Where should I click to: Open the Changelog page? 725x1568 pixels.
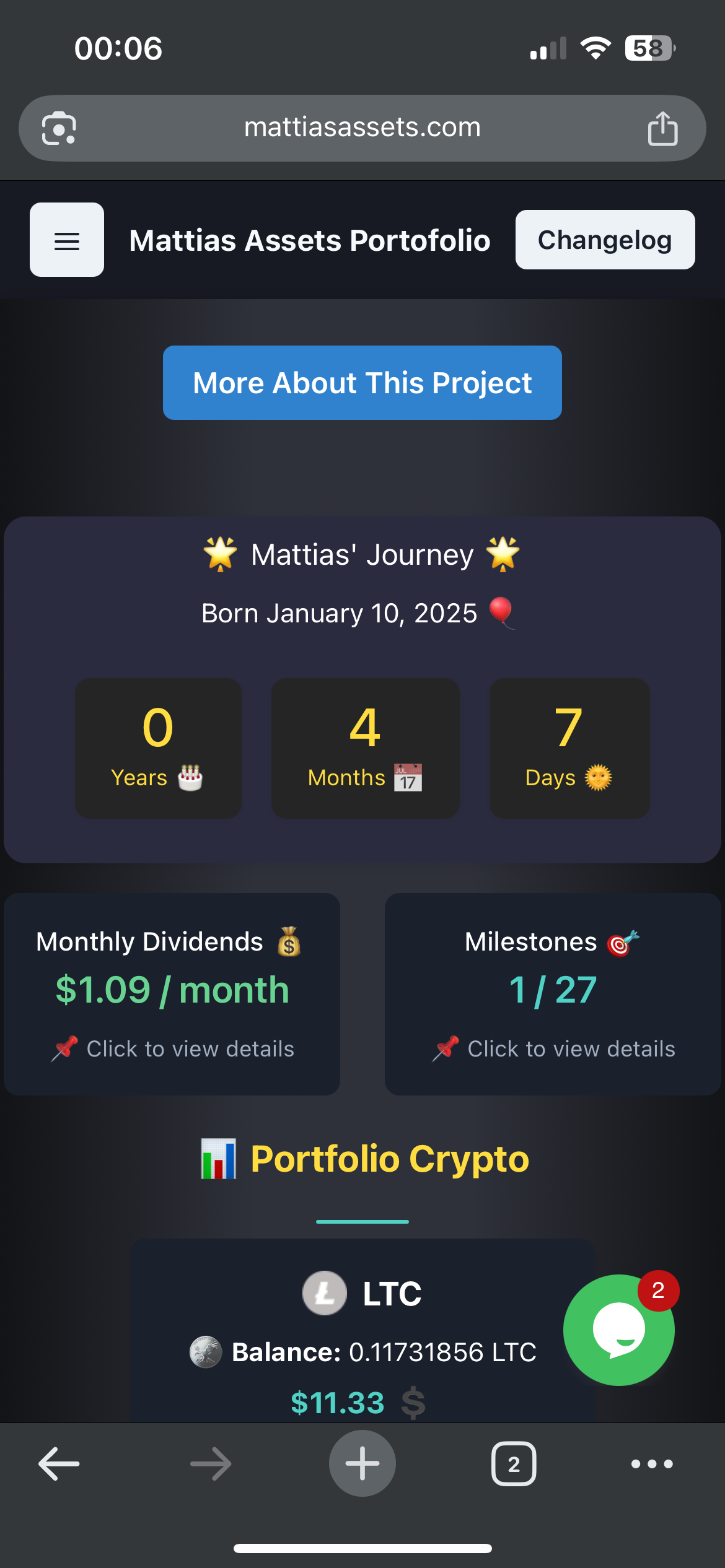605,240
